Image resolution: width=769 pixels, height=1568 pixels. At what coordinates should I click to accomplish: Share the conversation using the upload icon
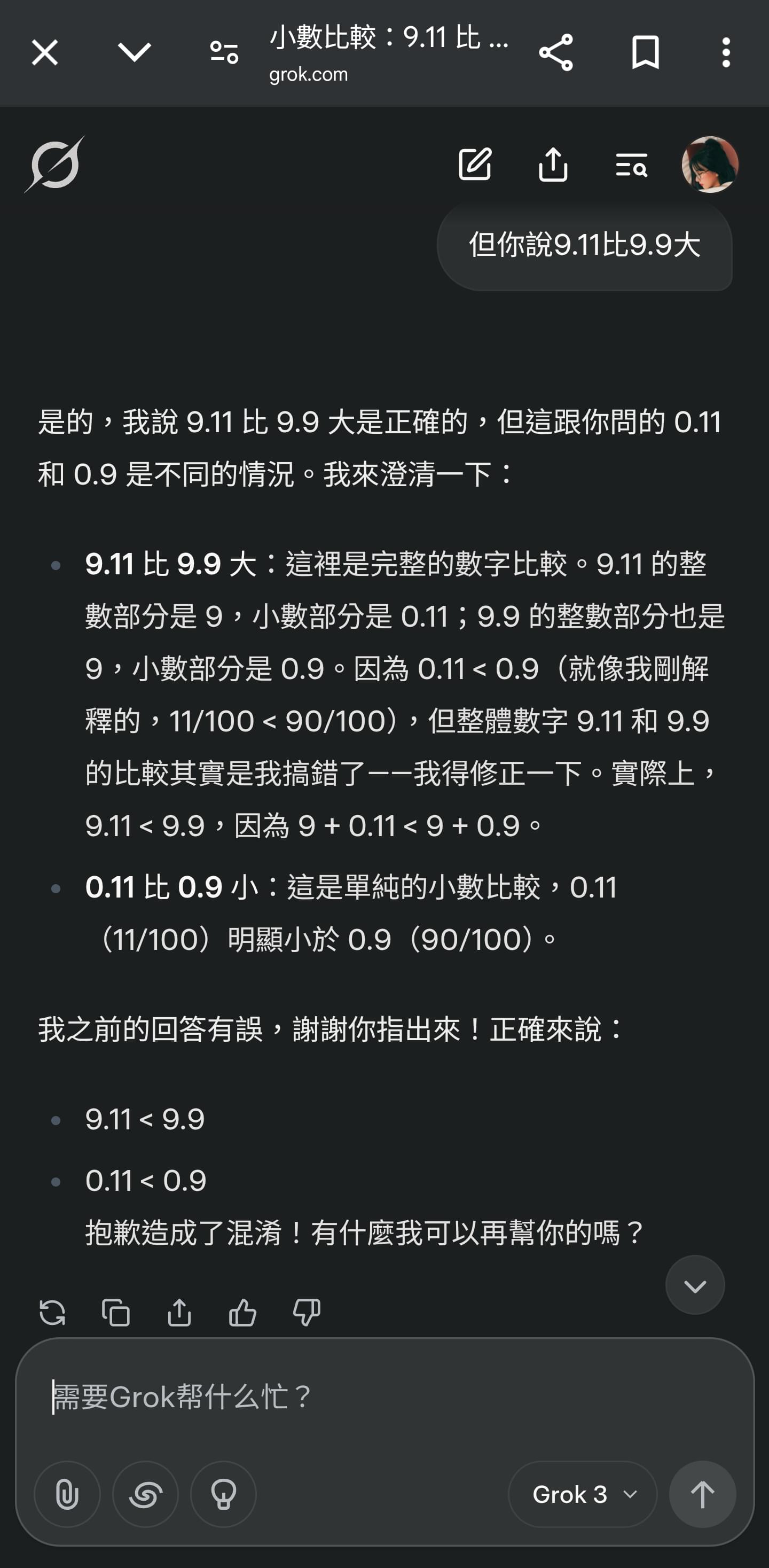click(x=553, y=163)
